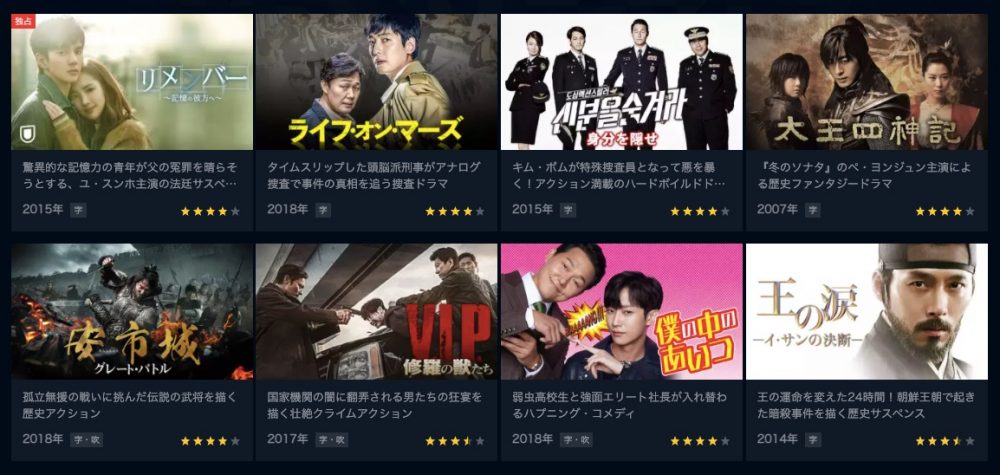The height and width of the screenshot is (475, 1000).
Task: Open 大王四神記 historical fantasy drama
Action: coord(866,82)
